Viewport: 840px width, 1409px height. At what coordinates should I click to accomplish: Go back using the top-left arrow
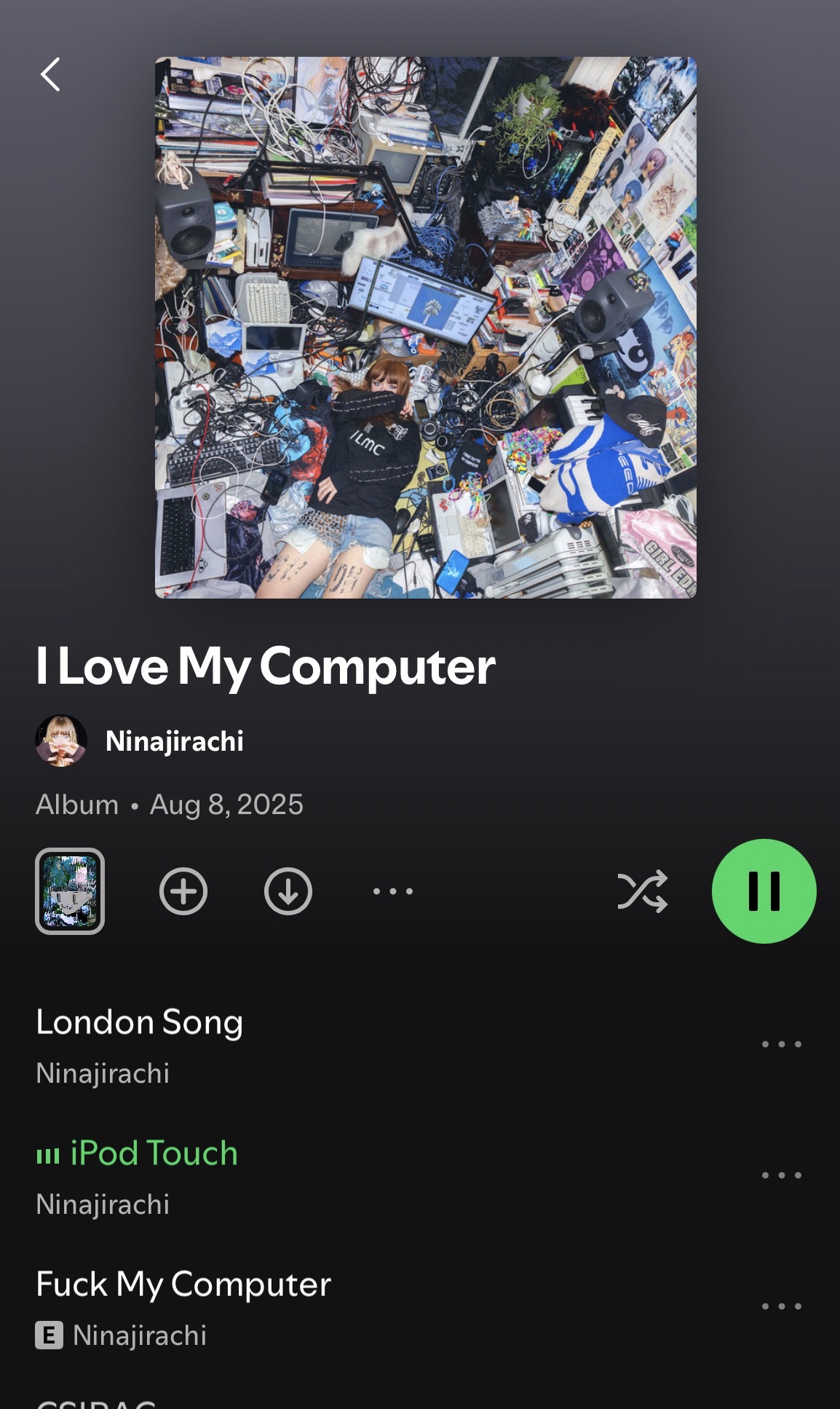(x=50, y=74)
